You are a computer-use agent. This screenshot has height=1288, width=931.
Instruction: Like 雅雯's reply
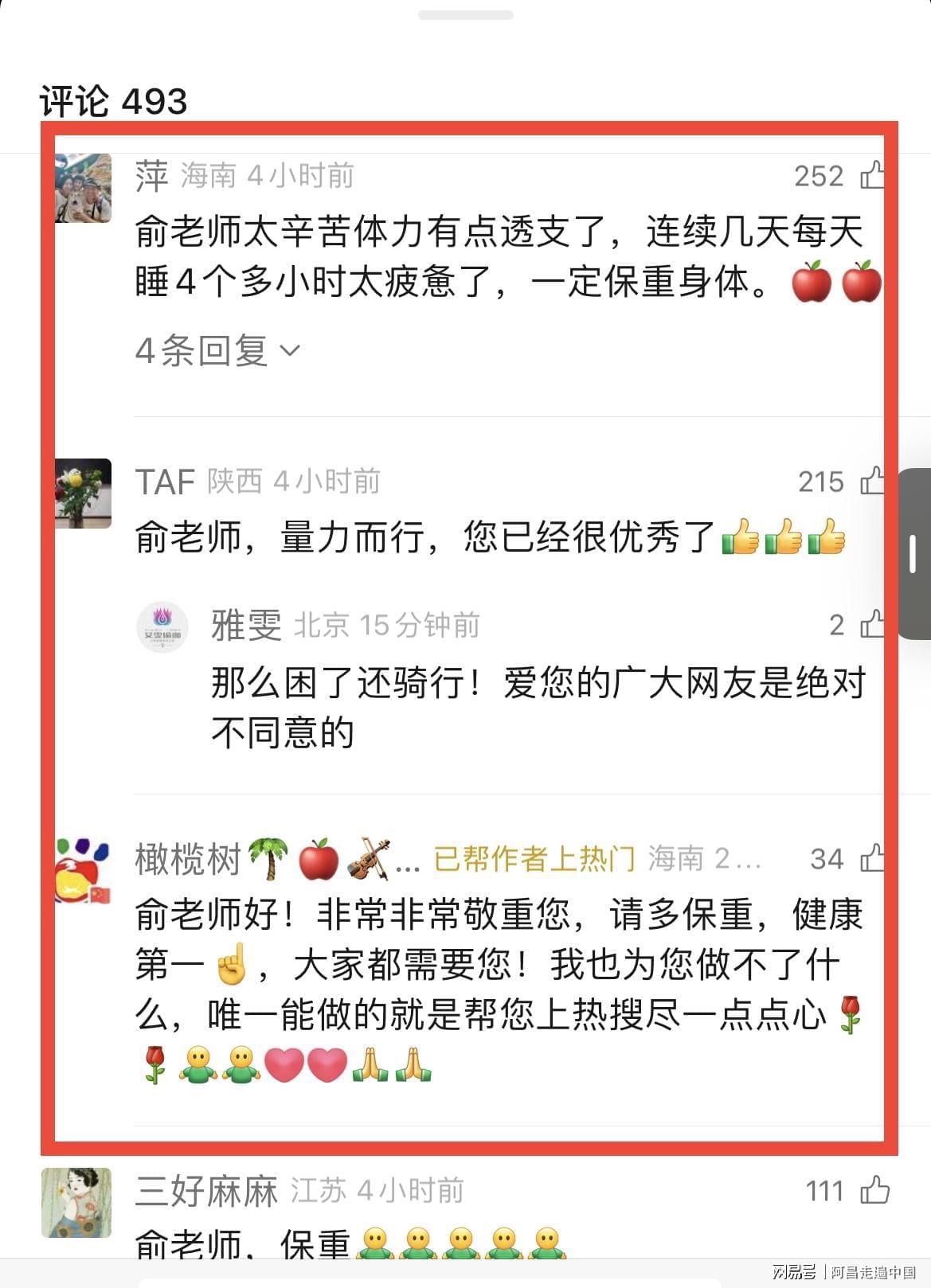pos(872,625)
